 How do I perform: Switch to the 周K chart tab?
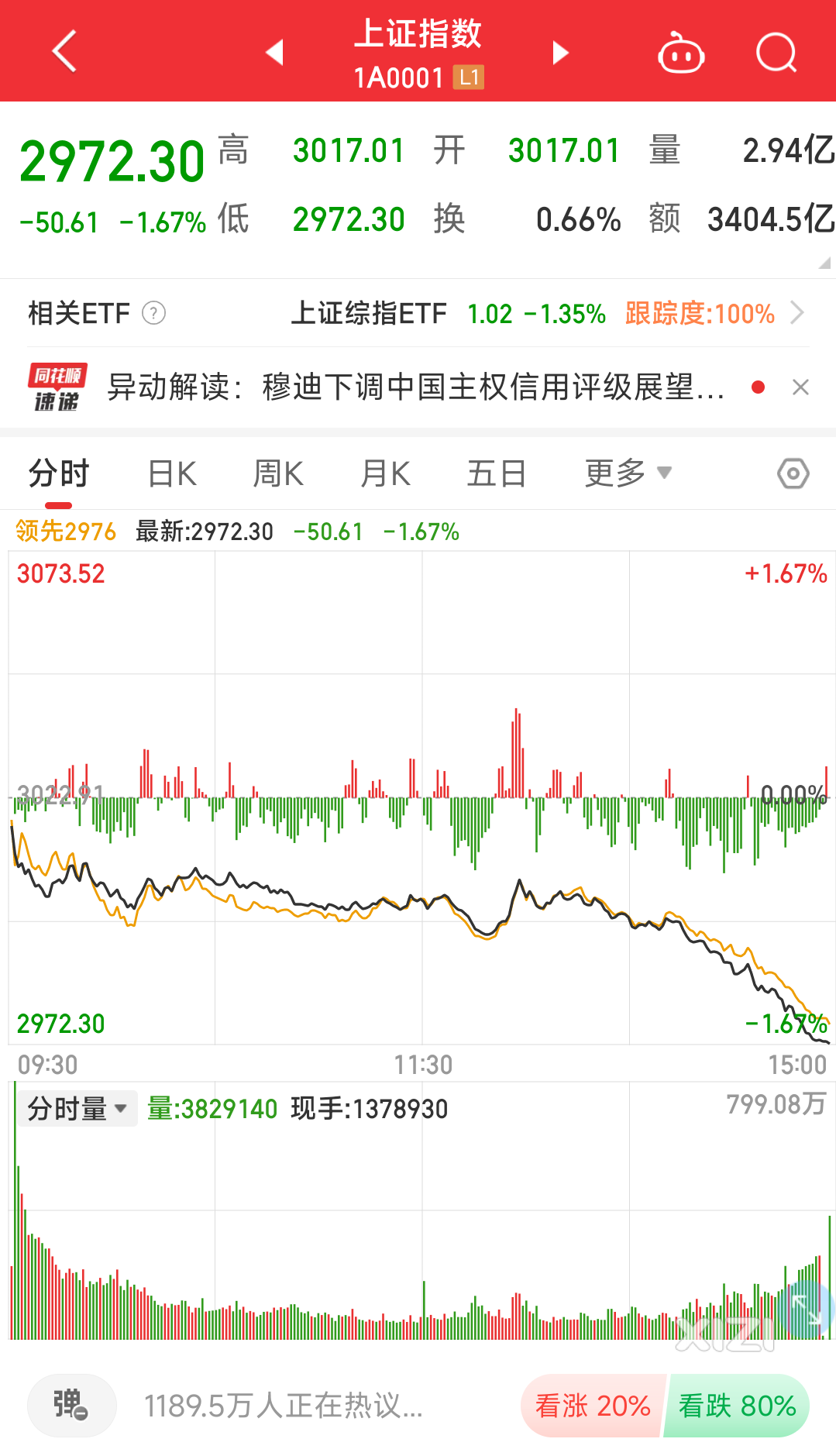click(278, 473)
